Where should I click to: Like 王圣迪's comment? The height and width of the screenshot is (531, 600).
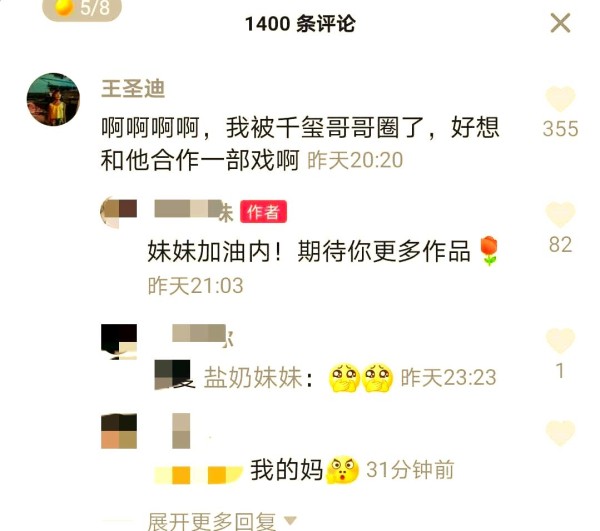tap(560, 100)
